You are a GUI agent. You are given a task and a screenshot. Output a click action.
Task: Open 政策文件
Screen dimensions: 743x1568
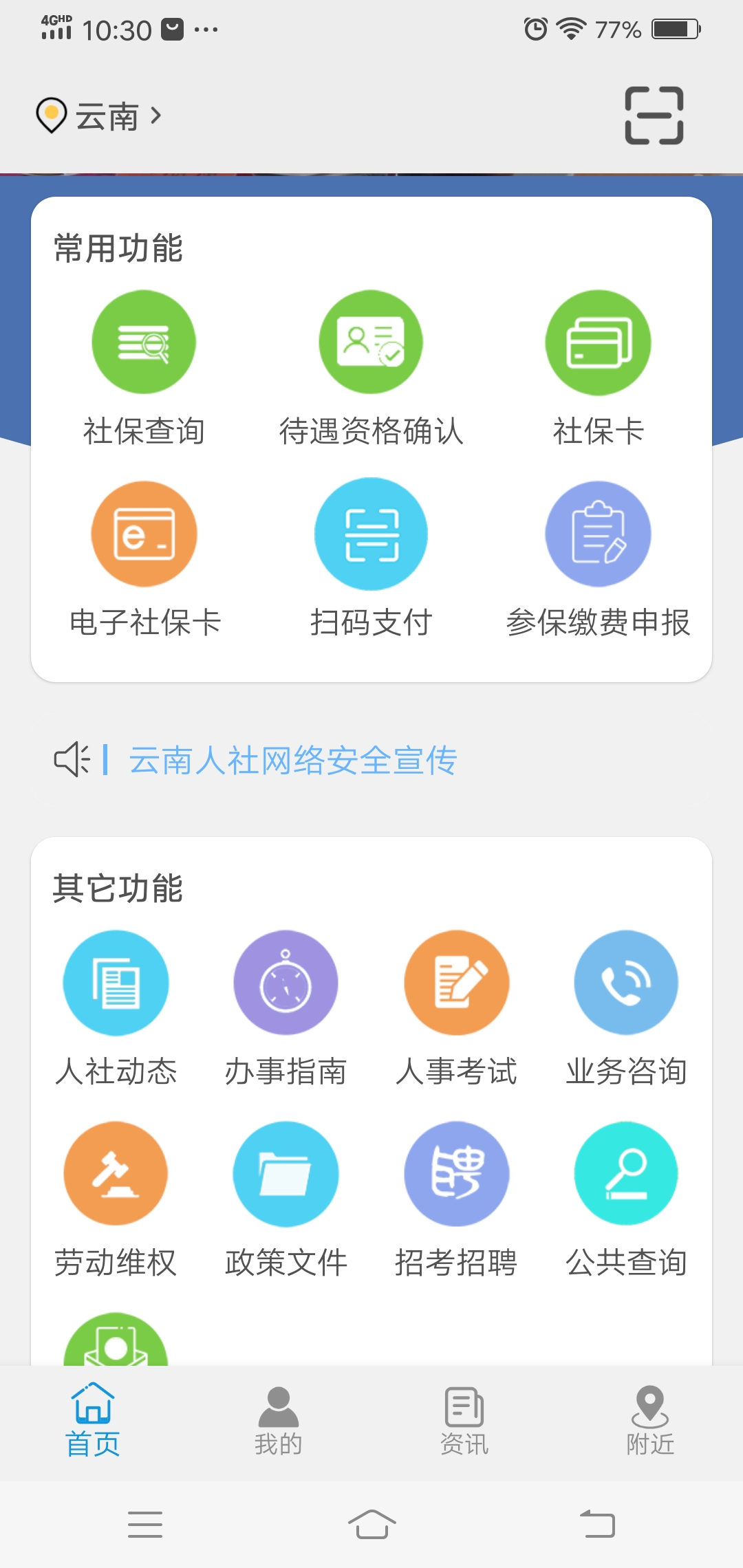[286, 1200]
